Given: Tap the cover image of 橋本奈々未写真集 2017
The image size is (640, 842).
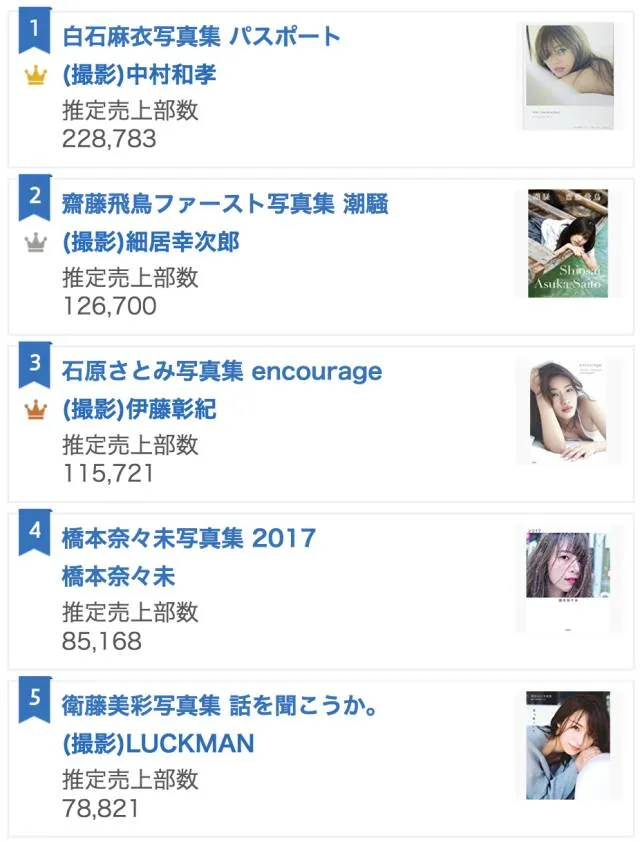Looking at the screenshot, I should [567, 579].
